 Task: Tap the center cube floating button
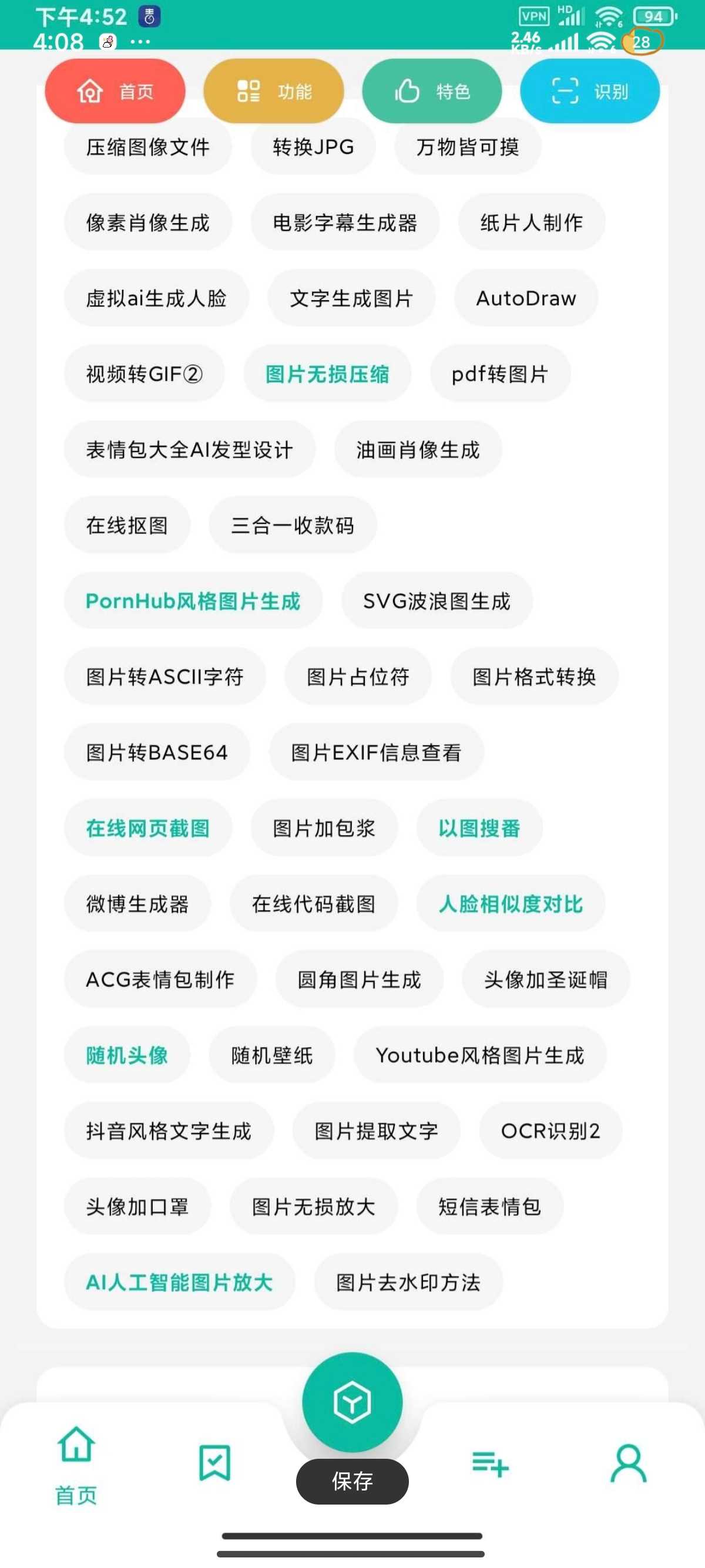[x=352, y=1402]
